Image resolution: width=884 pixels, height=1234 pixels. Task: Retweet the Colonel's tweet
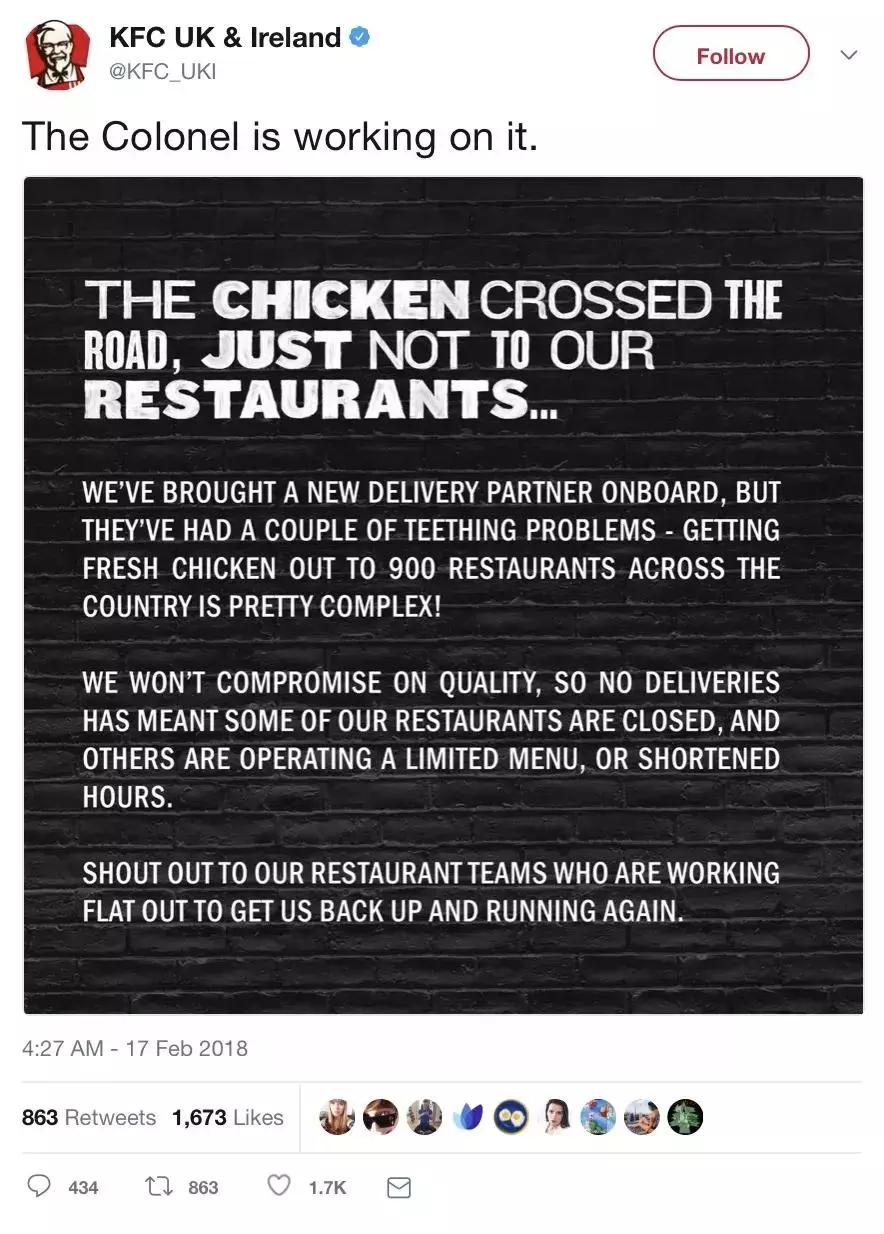159,1186
